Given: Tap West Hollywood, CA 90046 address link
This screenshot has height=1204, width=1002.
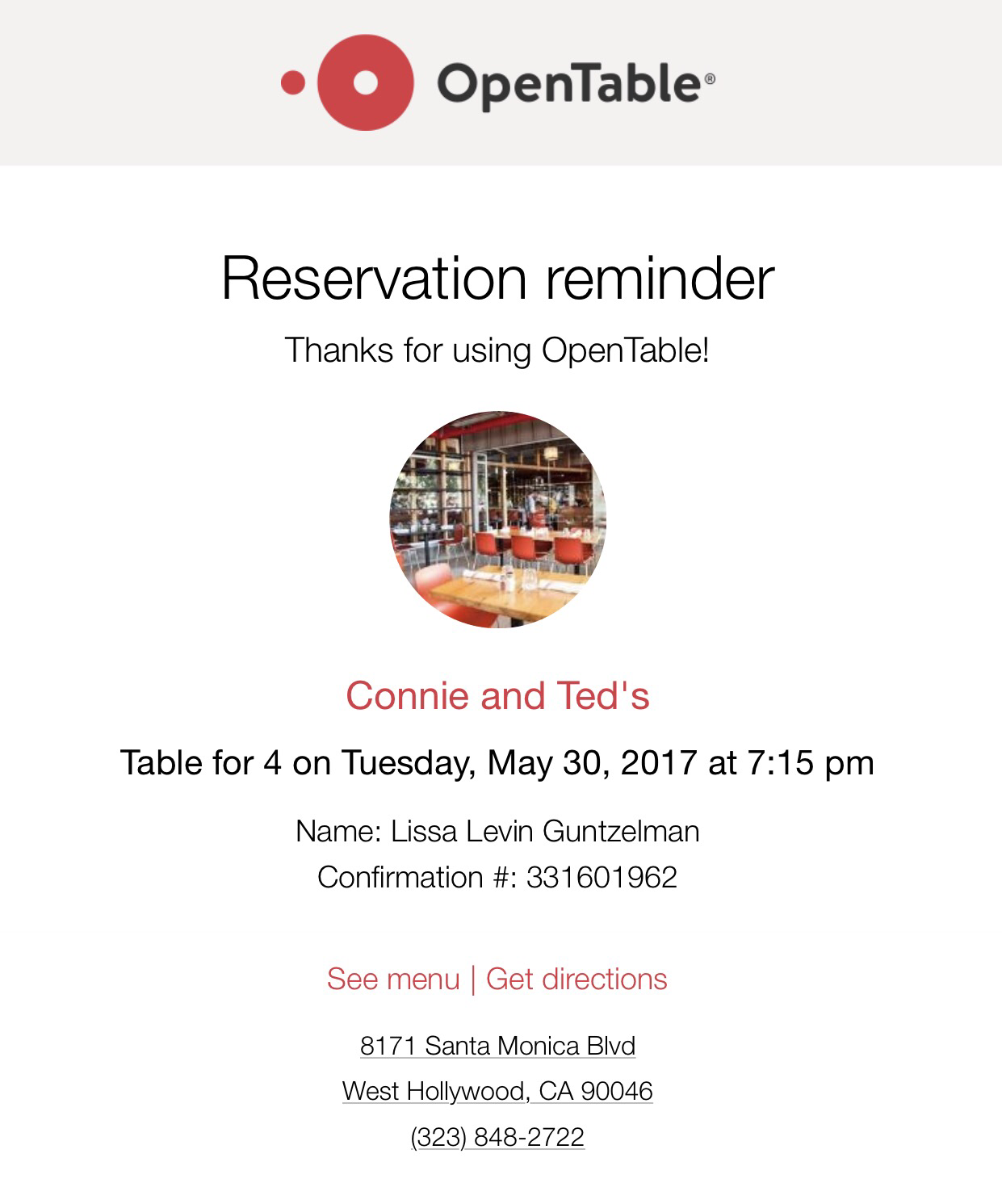Looking at the screenshot, I should coord(497,1091).
